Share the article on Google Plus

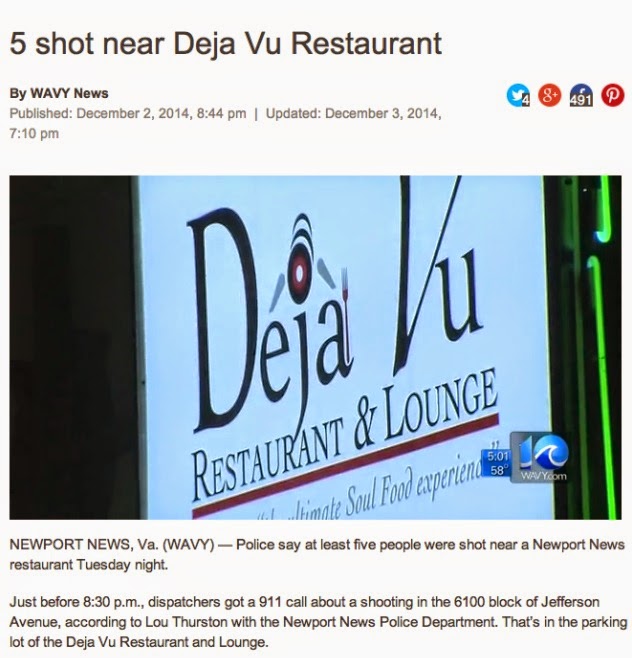(x=550, y=95)
